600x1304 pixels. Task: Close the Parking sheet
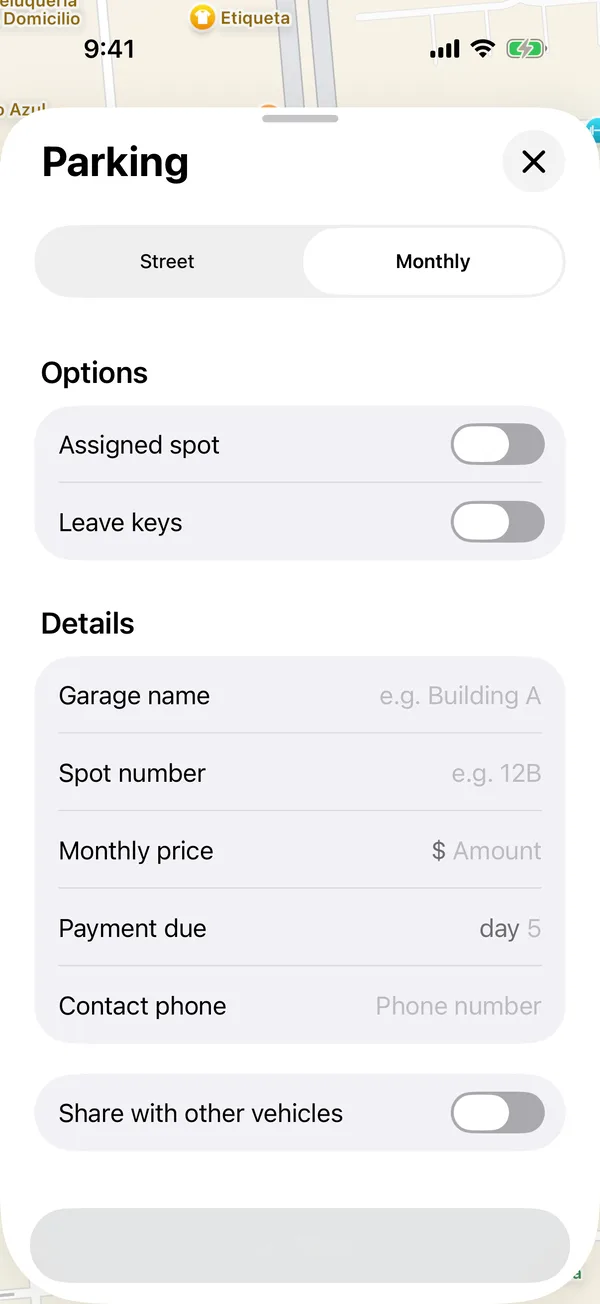click(x=533, y=161)
